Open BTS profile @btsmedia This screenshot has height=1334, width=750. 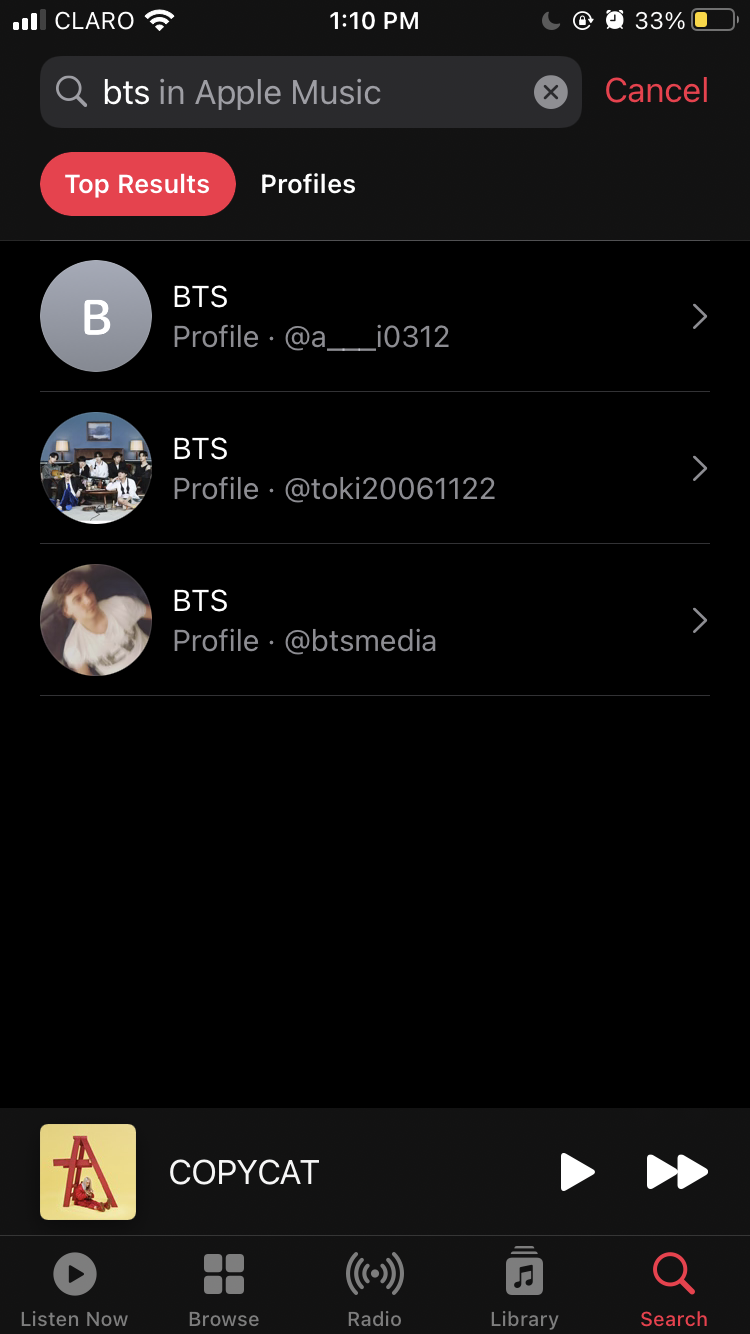click(374, 621)
